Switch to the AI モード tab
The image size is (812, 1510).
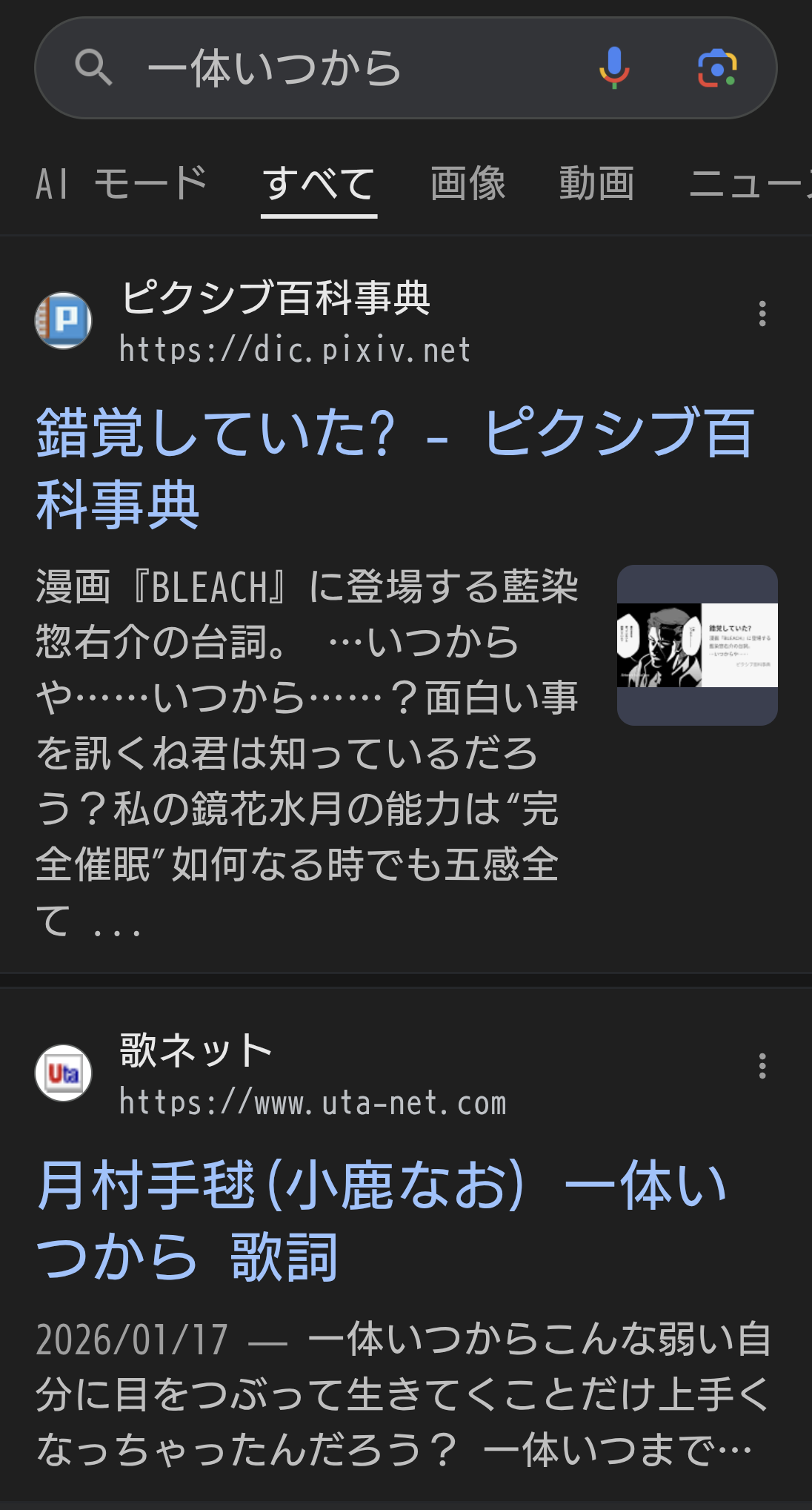point(122,184)
